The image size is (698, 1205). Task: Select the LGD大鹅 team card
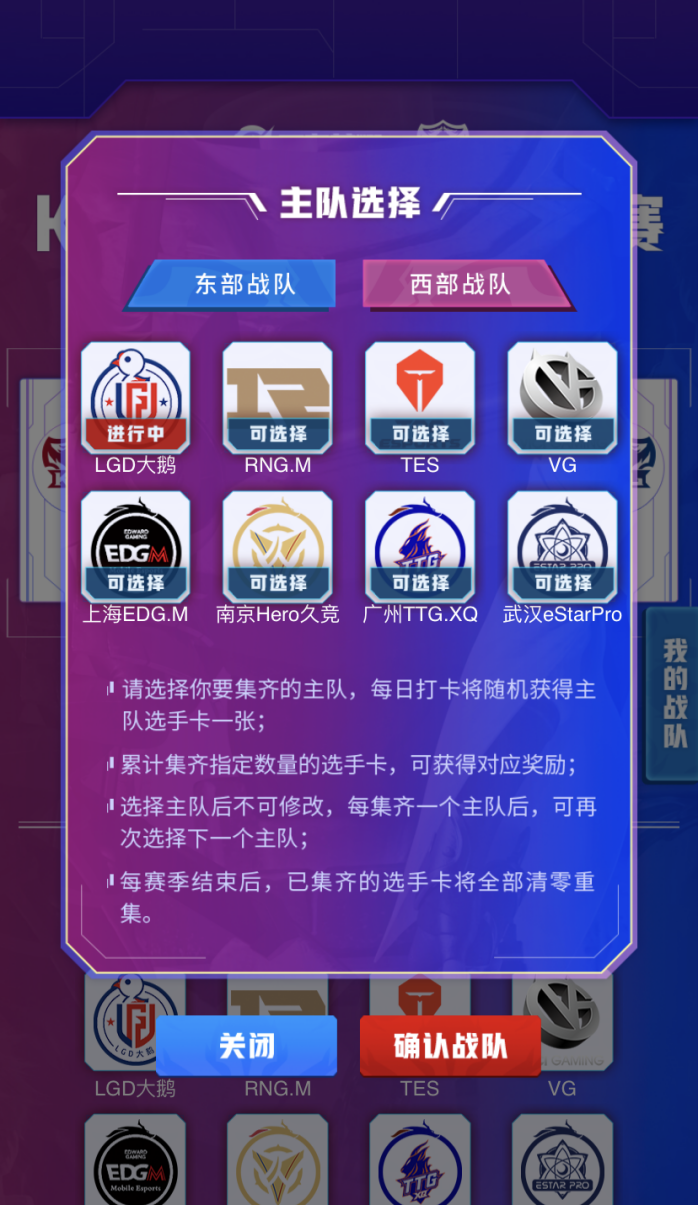point(136,397)
